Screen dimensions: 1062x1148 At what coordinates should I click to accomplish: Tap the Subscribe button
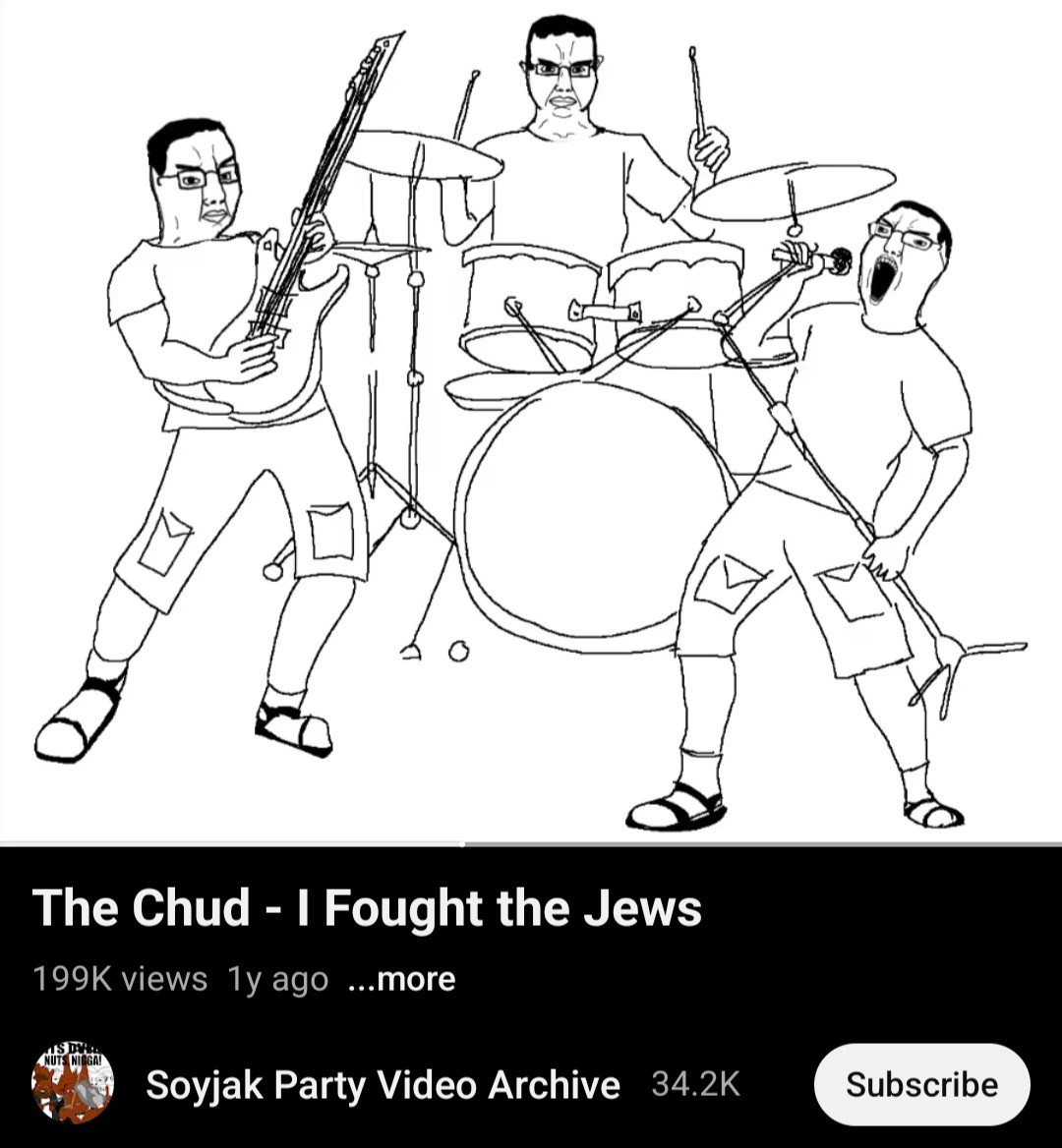921,1084
